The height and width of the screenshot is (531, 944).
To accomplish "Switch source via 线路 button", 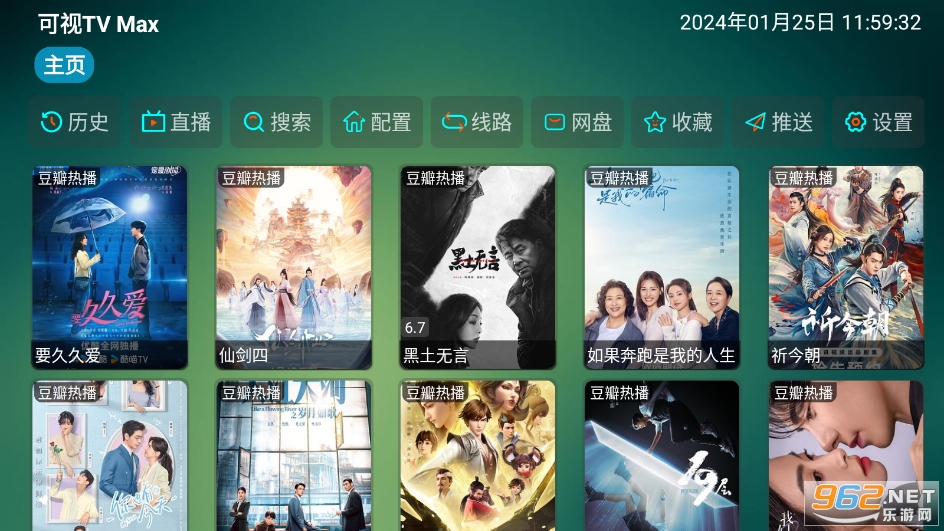I will 477,122.
